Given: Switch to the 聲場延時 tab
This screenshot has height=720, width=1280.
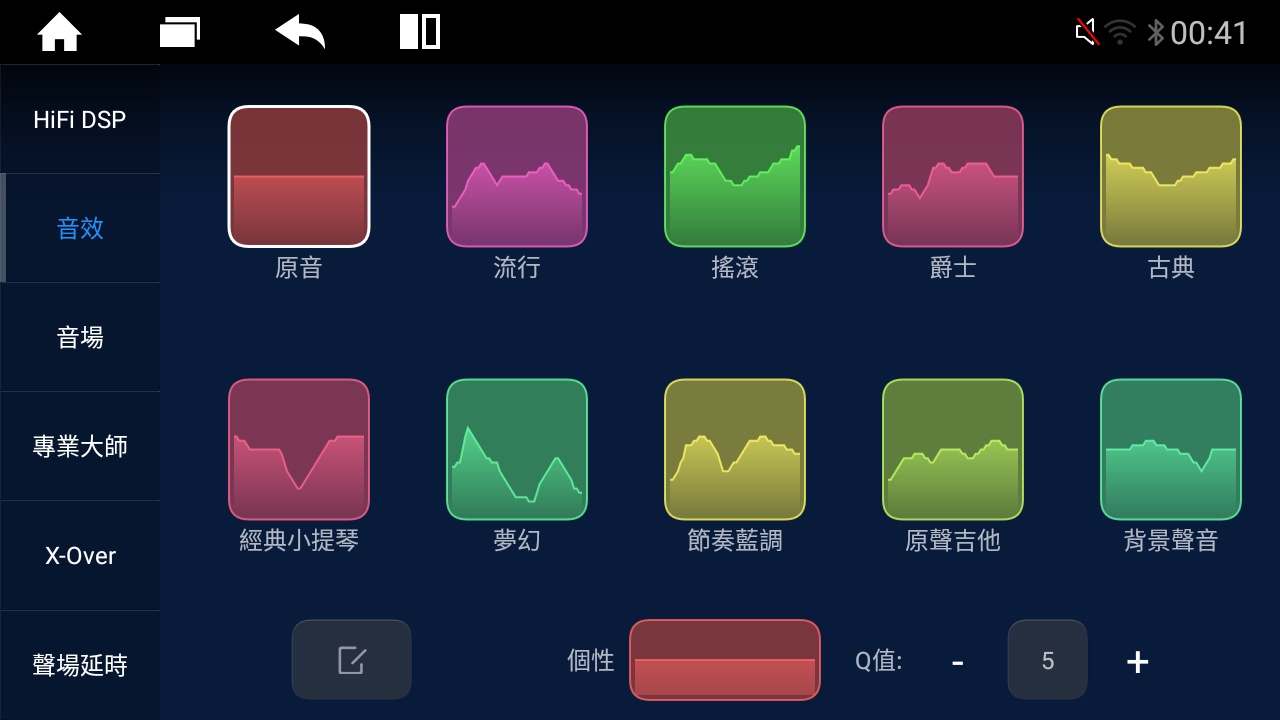Looking at the screenshot, I should click(80, 665).
